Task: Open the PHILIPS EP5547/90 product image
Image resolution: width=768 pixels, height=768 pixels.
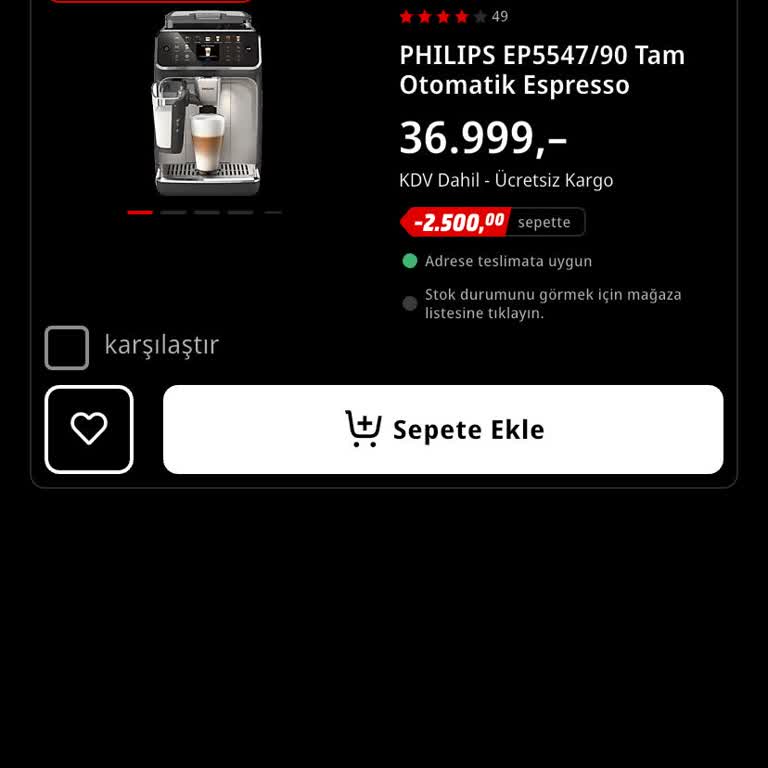Action: point(207,103)
